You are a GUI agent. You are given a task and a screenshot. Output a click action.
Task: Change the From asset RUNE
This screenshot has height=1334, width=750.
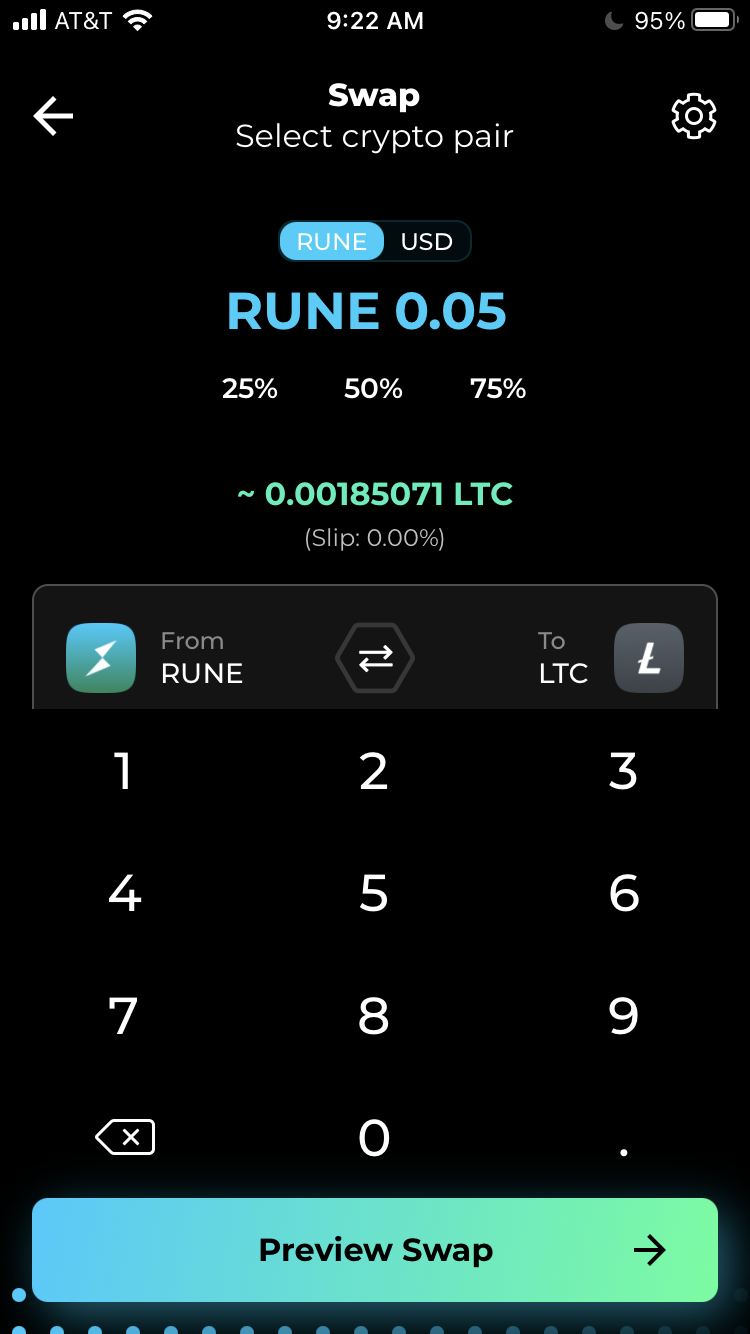[x=155, y=658]
